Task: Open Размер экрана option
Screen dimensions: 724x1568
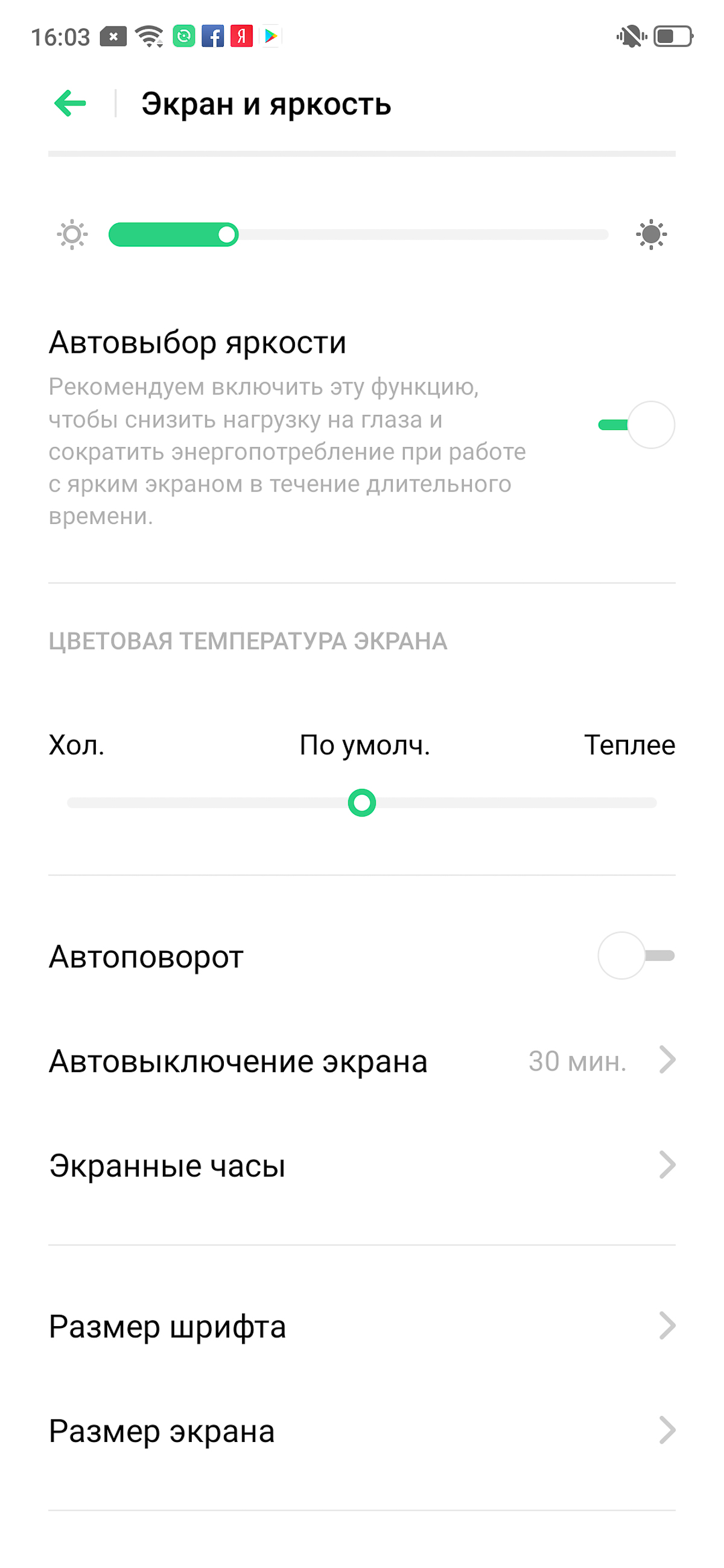Action: (361, 1431)
